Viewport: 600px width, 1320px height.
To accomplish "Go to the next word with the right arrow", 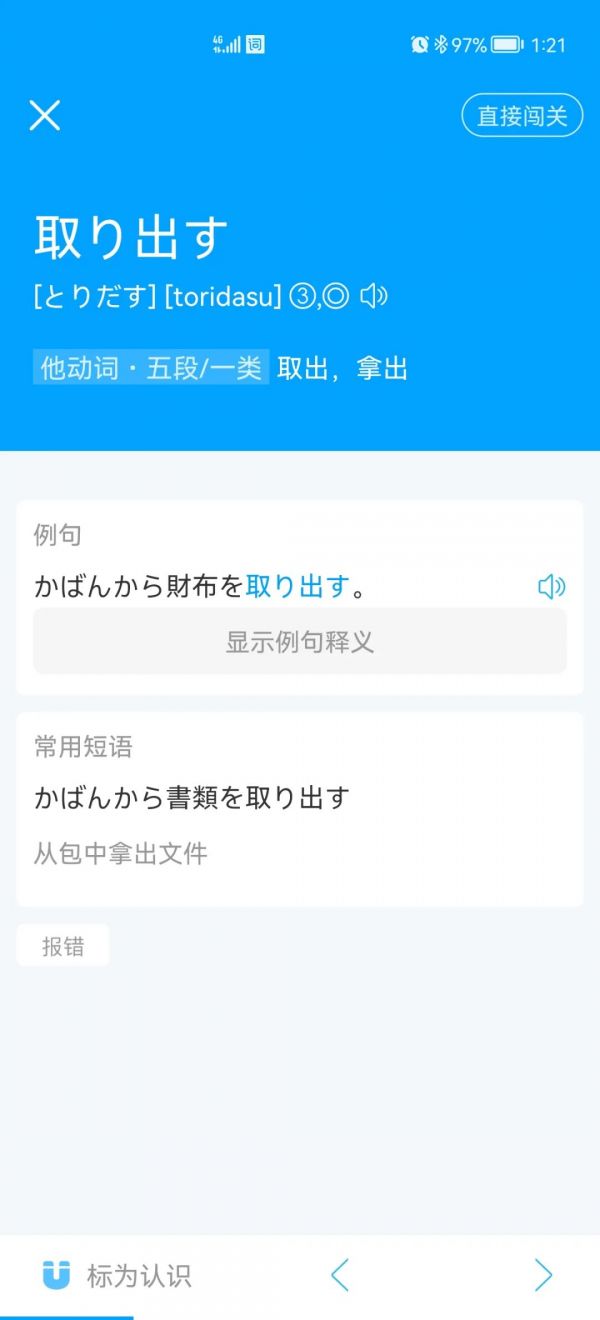I will pos(543,1275).
